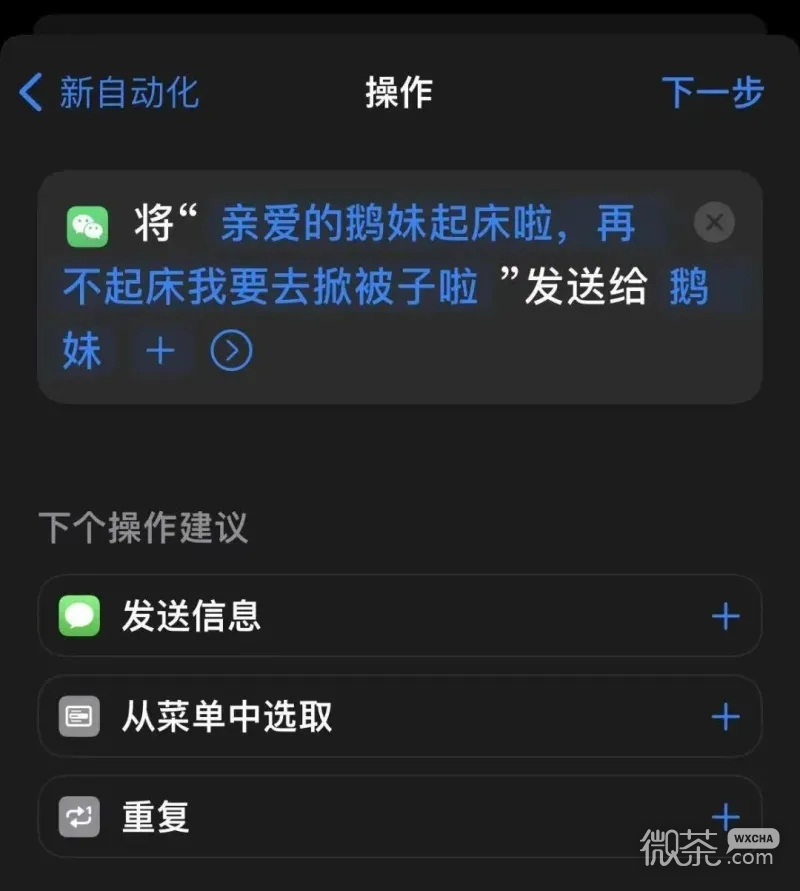
Task: Add the 重复 action
Action: click(x=725, y=816)
